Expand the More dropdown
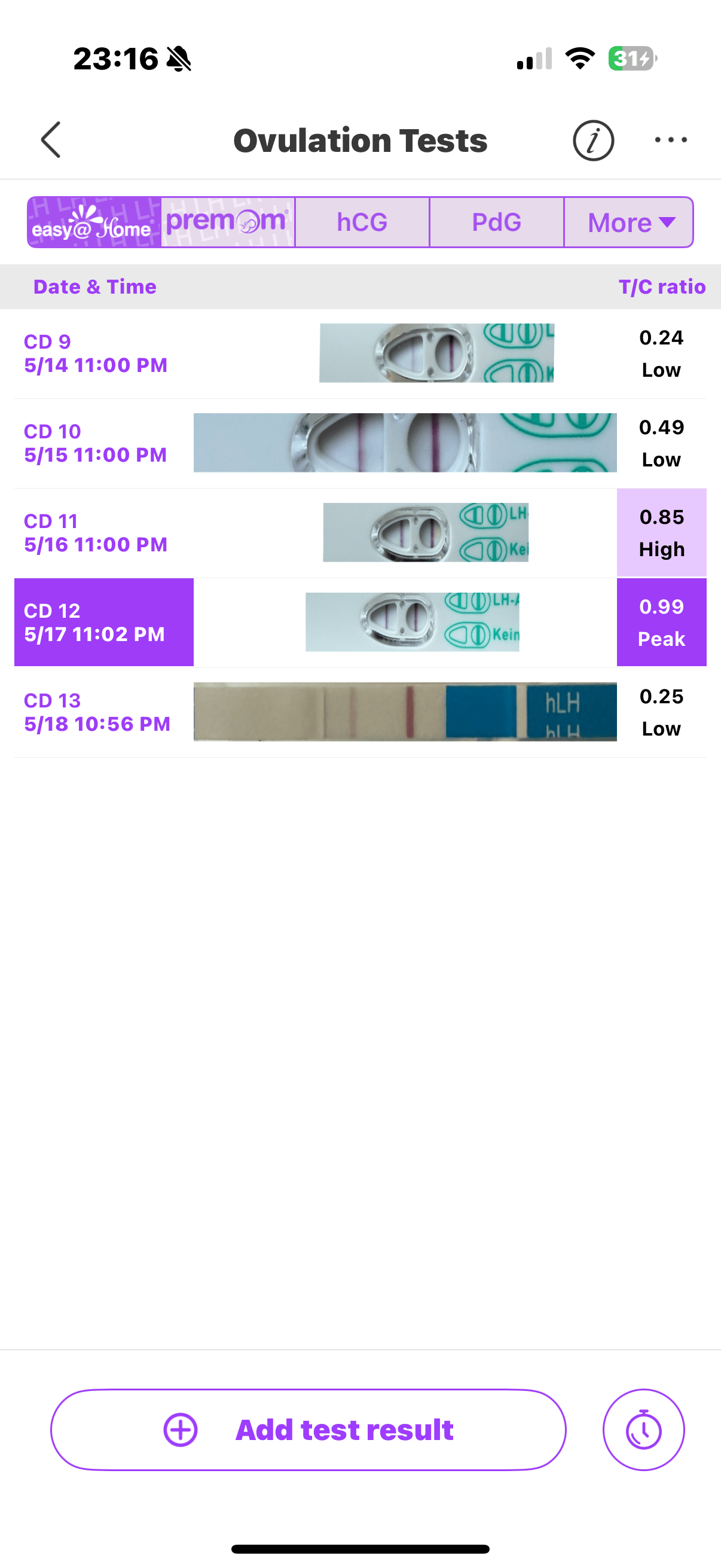Screen dimensions: 721x1568 [x=629, y=222]
